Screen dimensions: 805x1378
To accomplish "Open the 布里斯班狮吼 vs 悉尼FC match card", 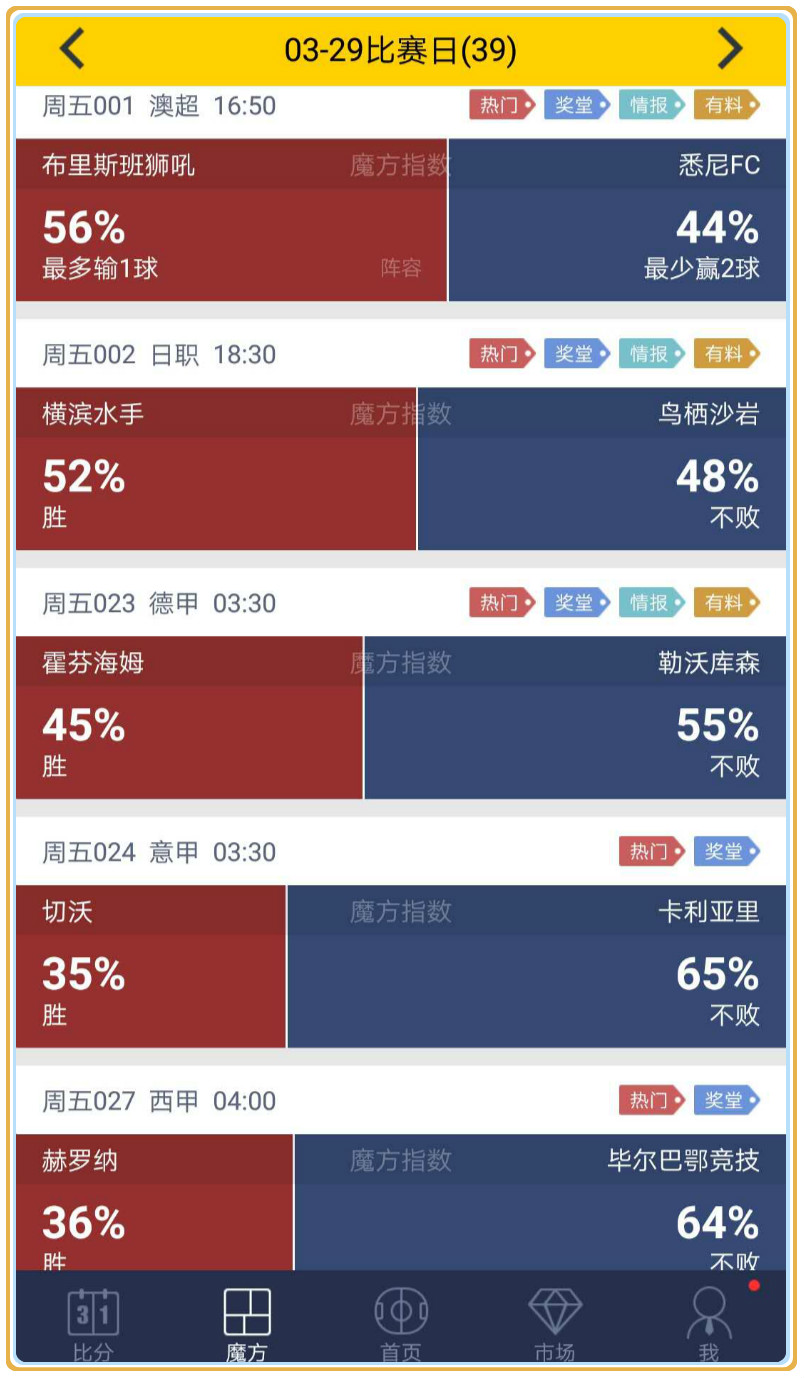I will (400, 220).
